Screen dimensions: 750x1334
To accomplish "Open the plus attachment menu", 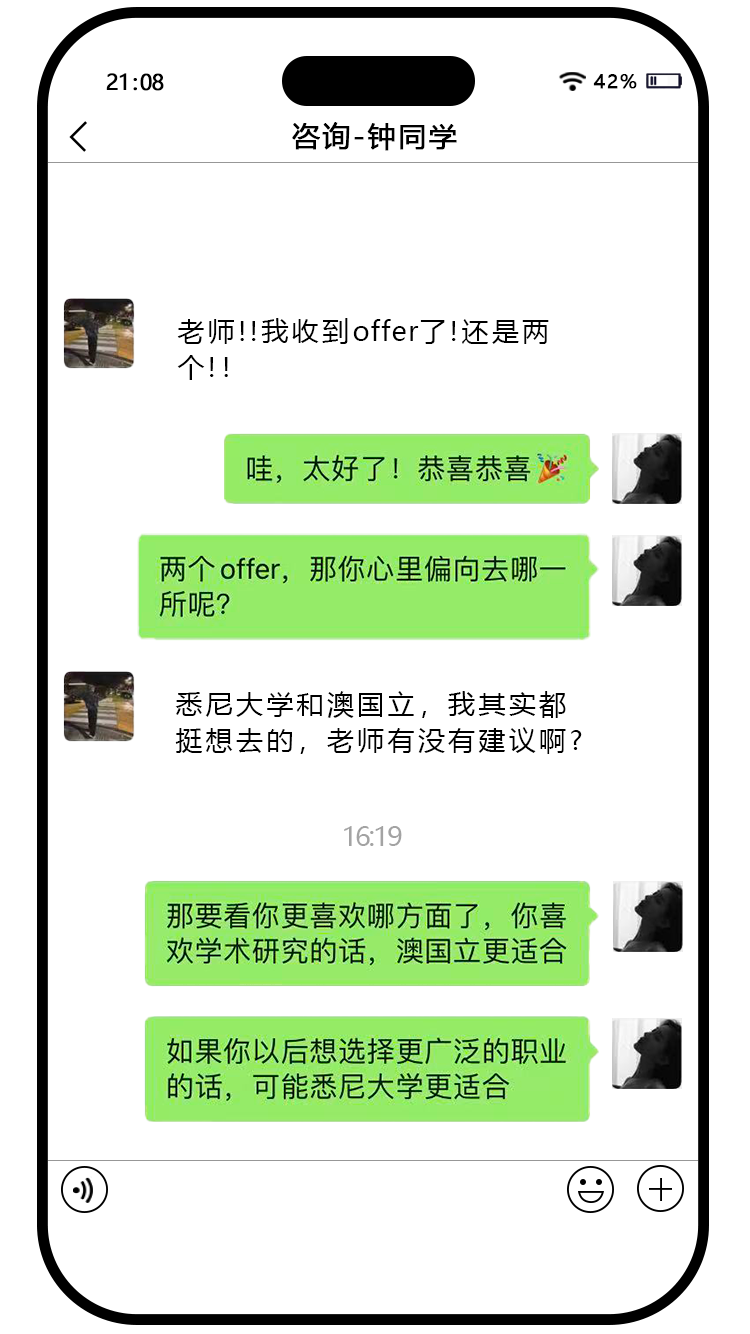I will coord(660,1190).
